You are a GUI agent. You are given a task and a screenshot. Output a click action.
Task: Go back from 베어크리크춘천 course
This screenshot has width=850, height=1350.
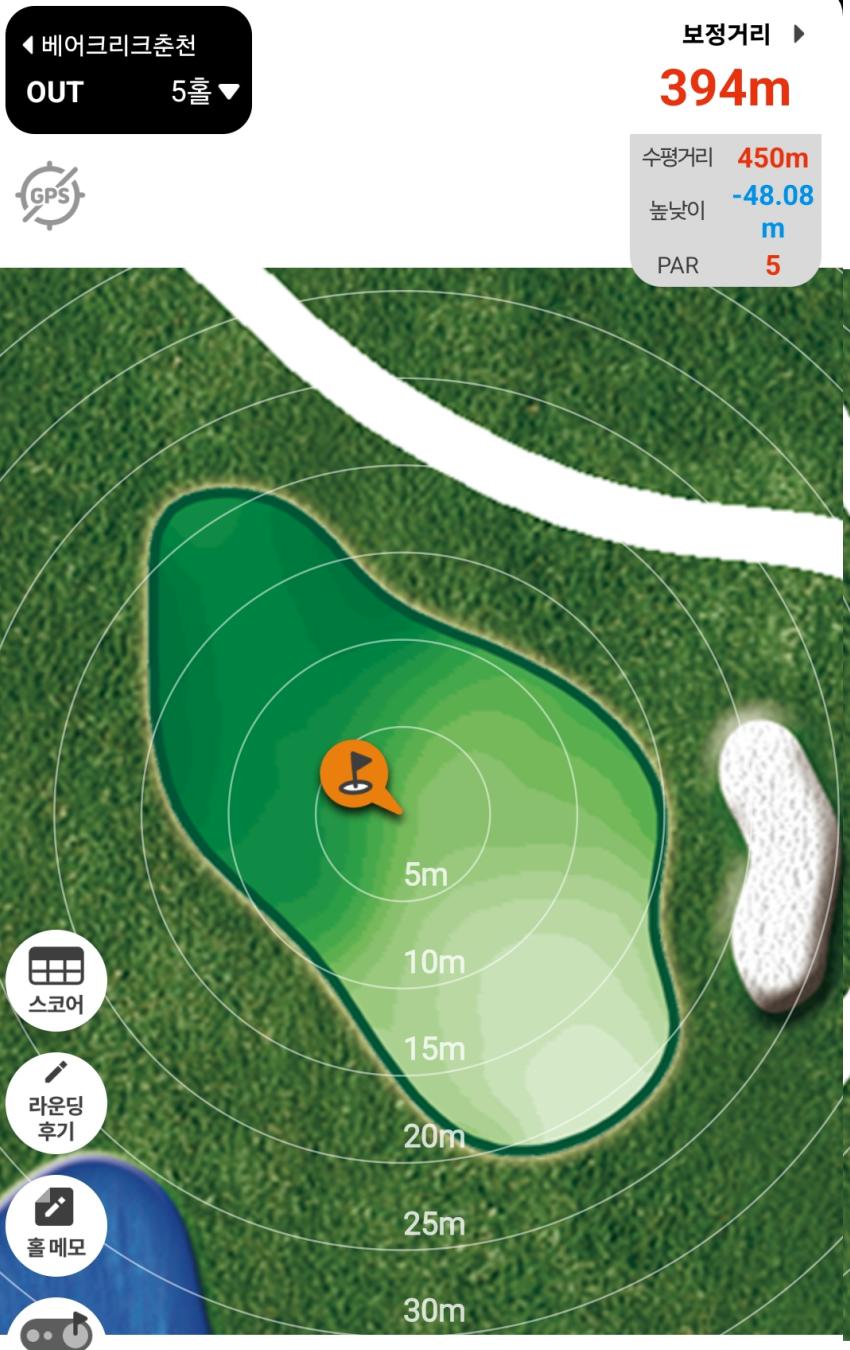pyautogui.click(x=29, y=45)
